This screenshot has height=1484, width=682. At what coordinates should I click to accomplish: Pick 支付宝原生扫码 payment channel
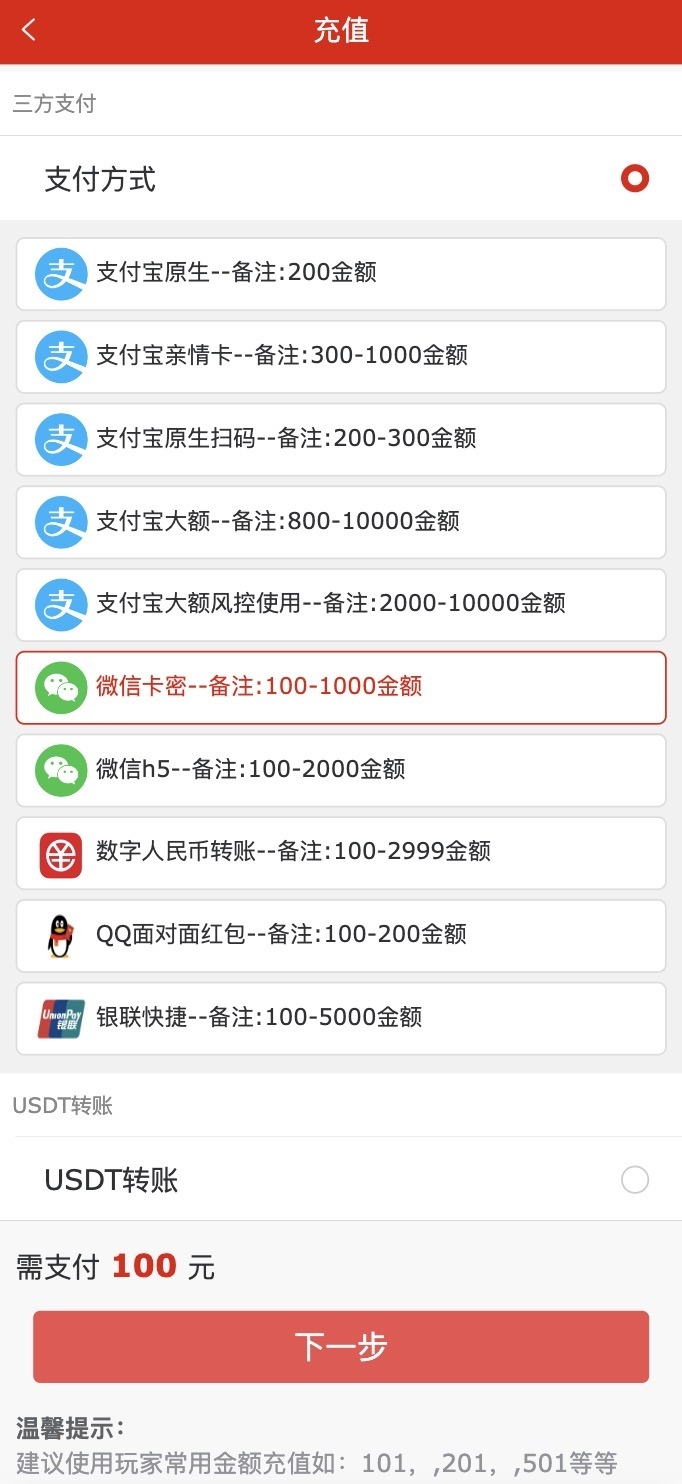340,439
